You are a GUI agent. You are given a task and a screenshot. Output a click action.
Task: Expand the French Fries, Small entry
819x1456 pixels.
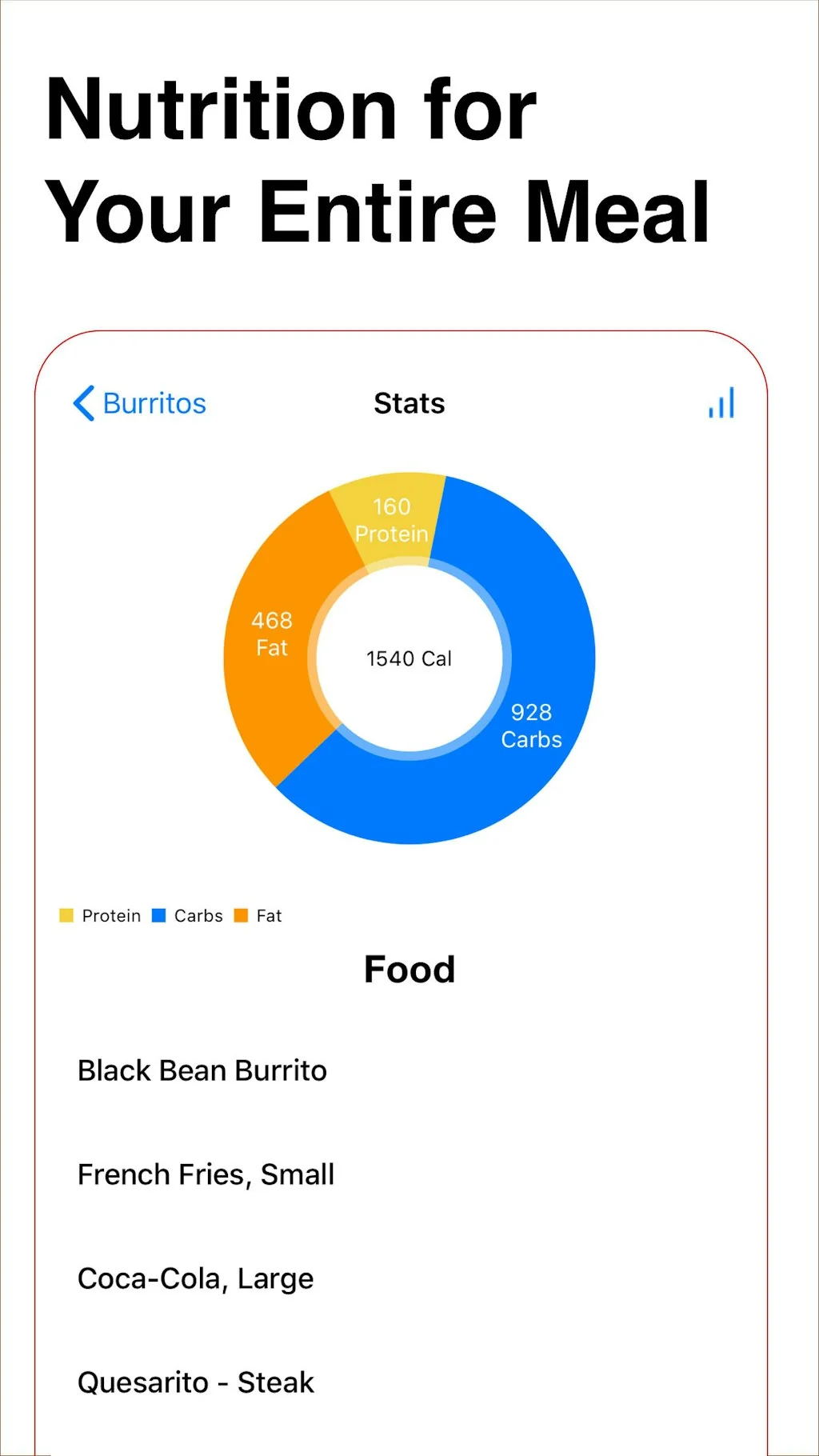pyautogui.click(x=206, y=1174)
